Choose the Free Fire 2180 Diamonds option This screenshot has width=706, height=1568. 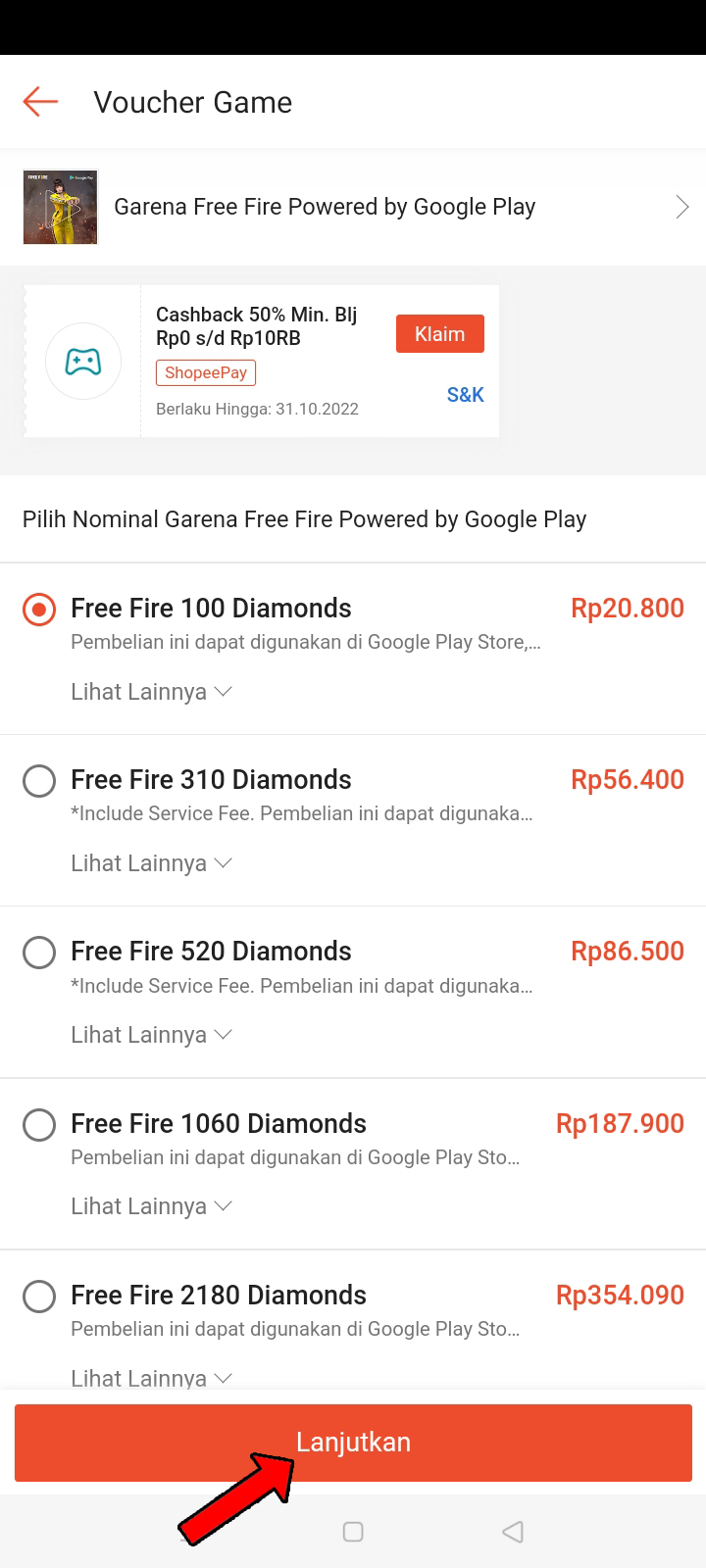click(39, 1297)
